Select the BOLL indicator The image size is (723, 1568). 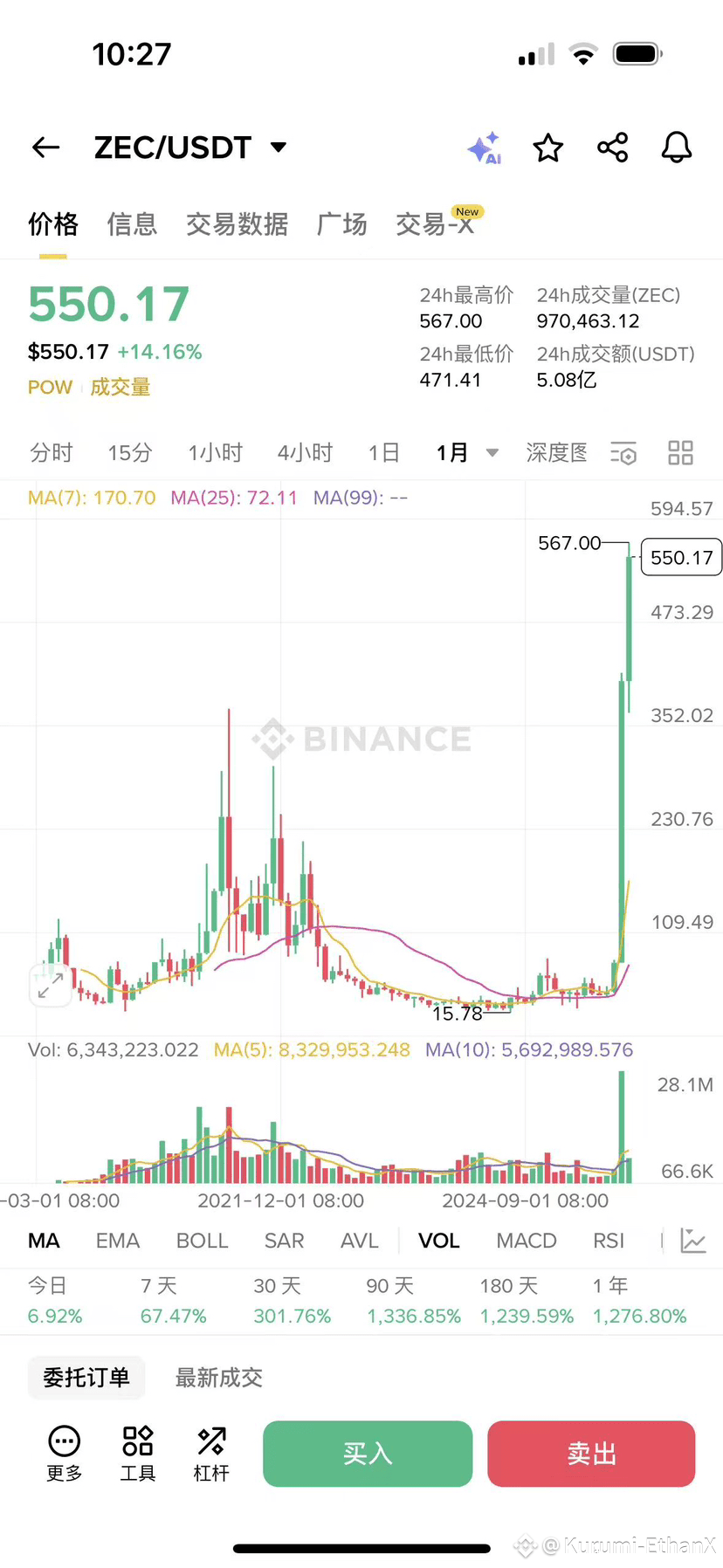(x=202, y=1241)
